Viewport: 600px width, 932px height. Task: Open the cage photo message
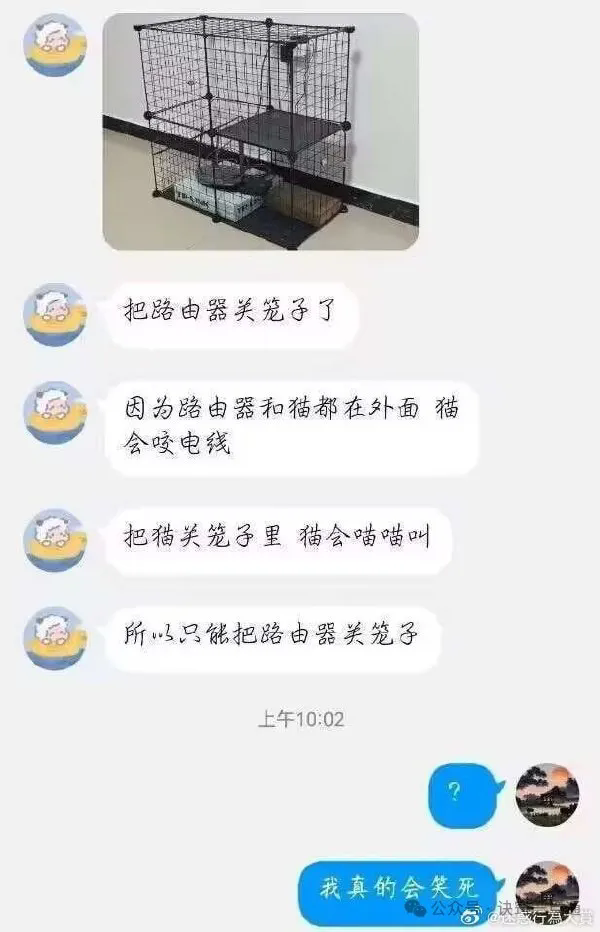(x=260, y=131)
